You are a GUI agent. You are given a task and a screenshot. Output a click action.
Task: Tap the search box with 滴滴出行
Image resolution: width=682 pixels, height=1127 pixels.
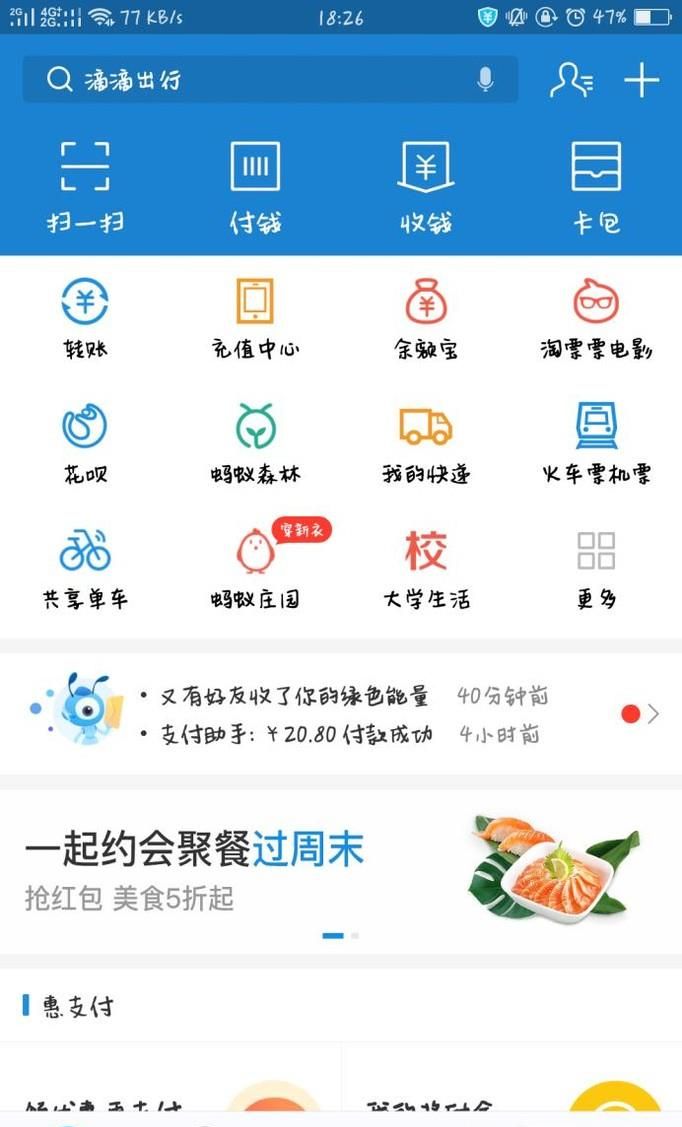point(250,80)
